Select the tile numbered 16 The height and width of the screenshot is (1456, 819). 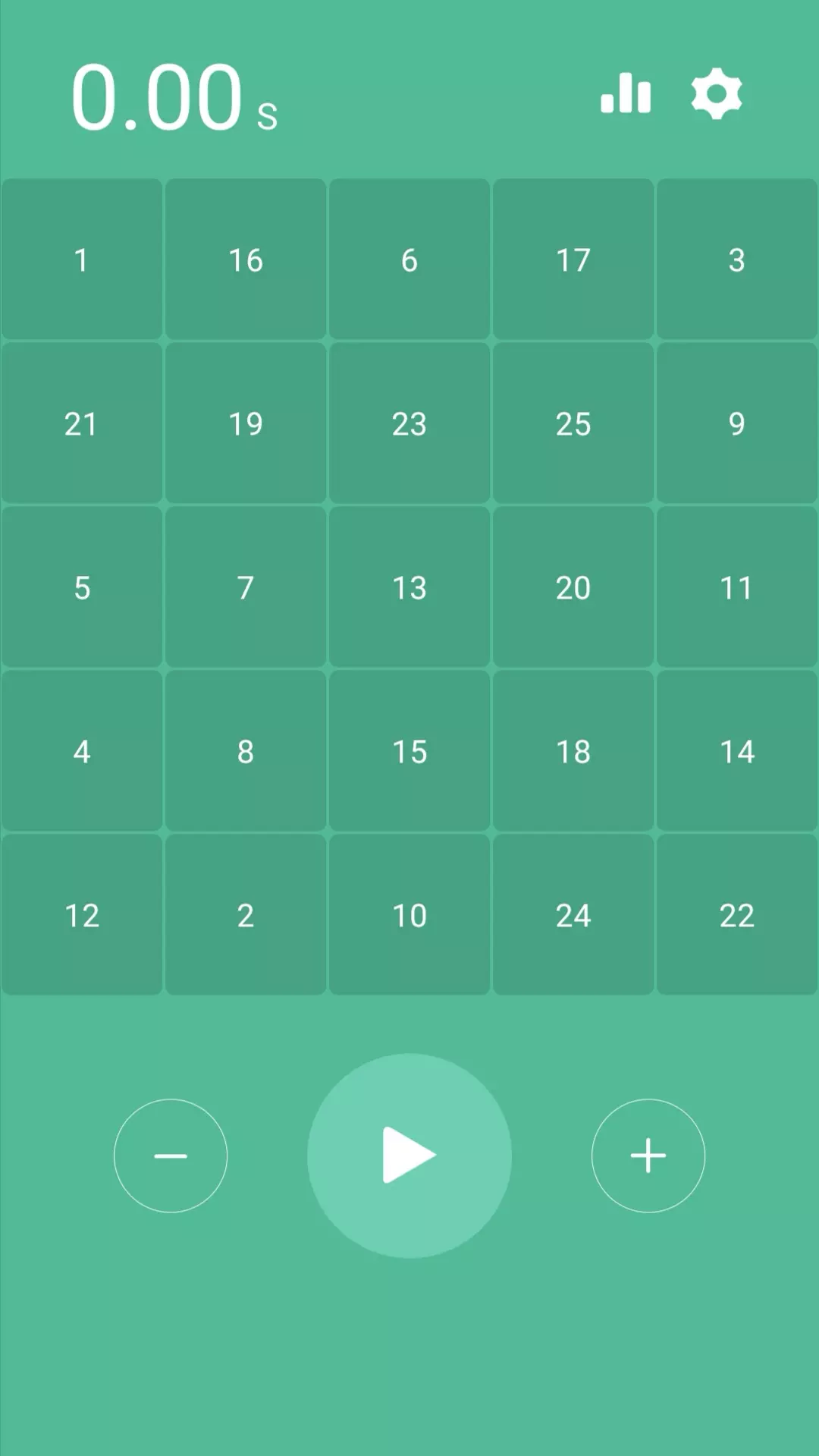click(x=246, y=259)
